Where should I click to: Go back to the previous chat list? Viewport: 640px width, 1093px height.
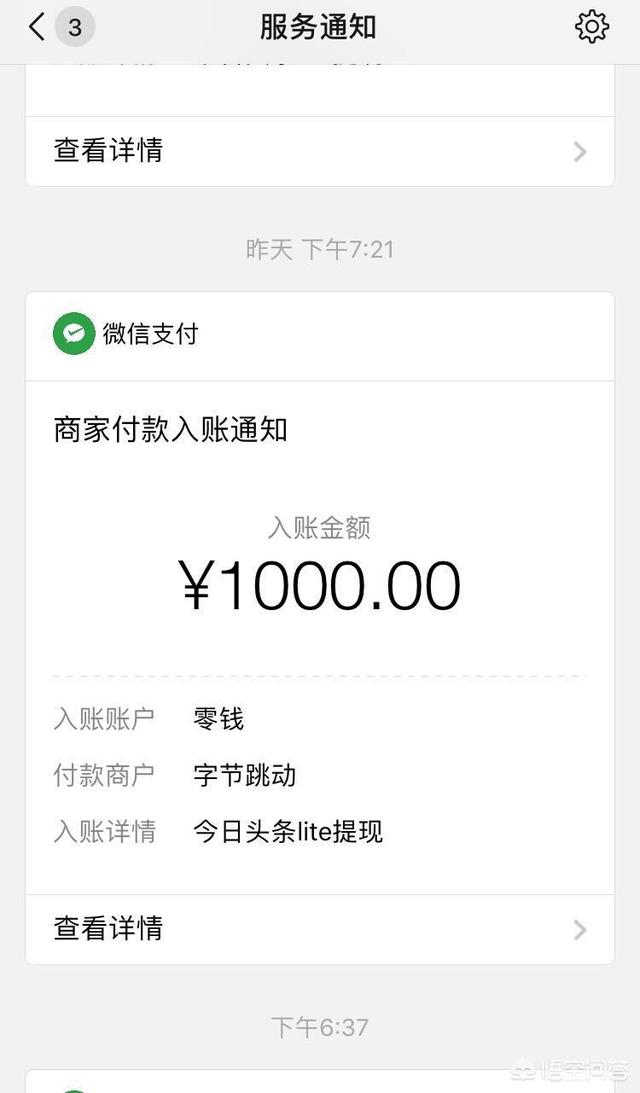pos(38,28)
